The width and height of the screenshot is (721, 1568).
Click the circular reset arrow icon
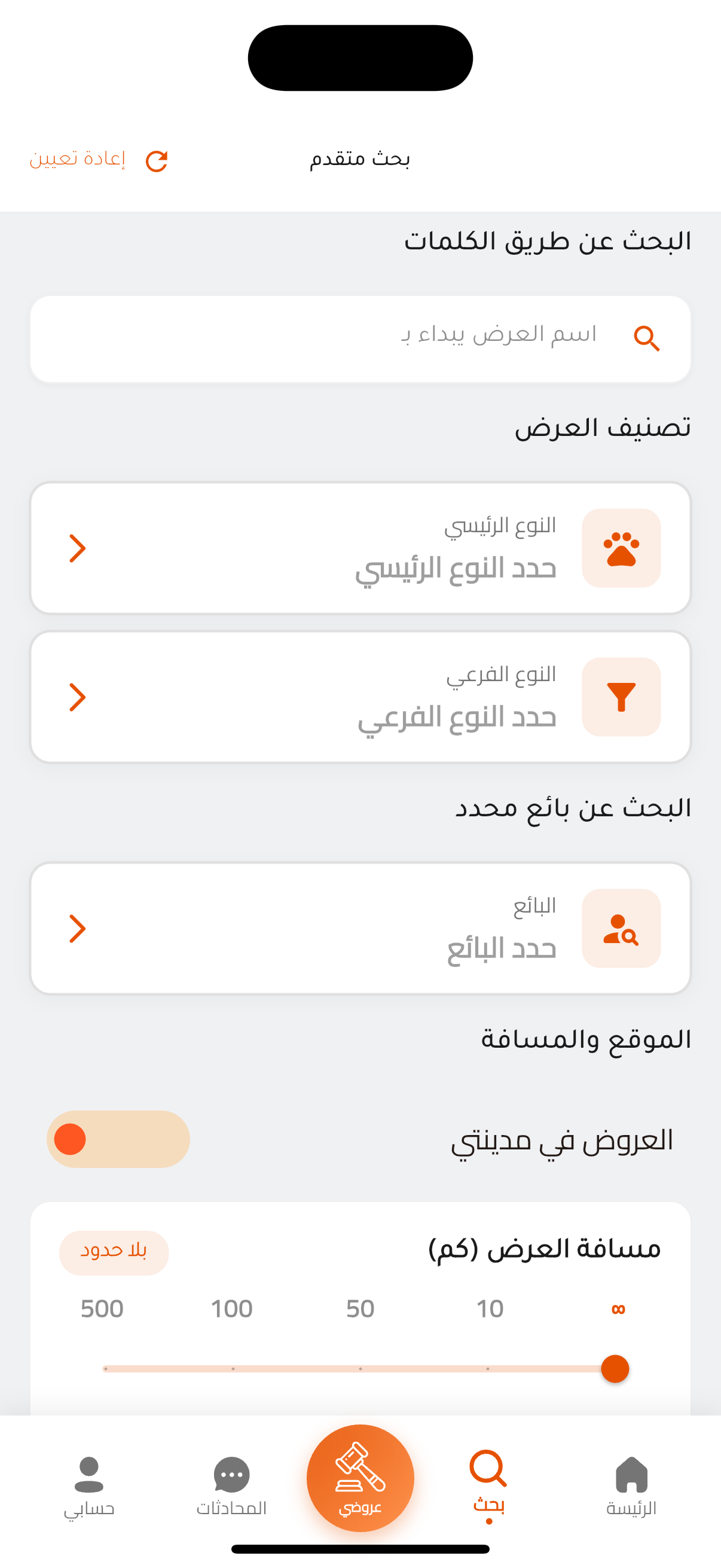click(158, 160)
